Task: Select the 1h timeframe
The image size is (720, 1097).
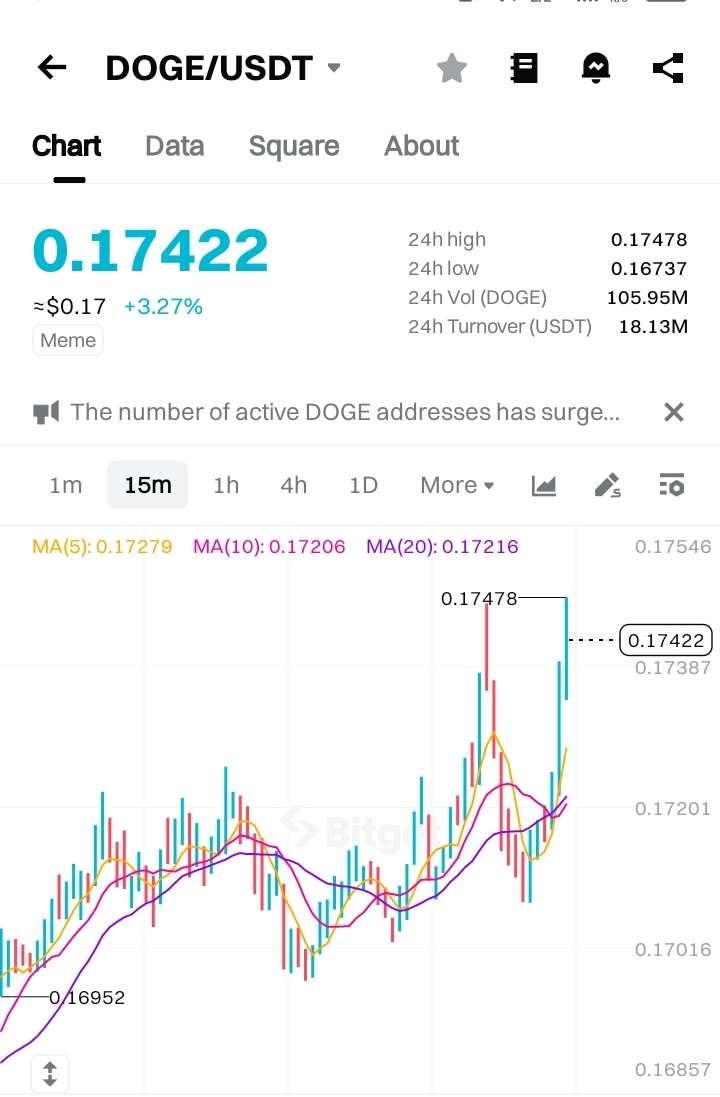Action: [226, 485]
